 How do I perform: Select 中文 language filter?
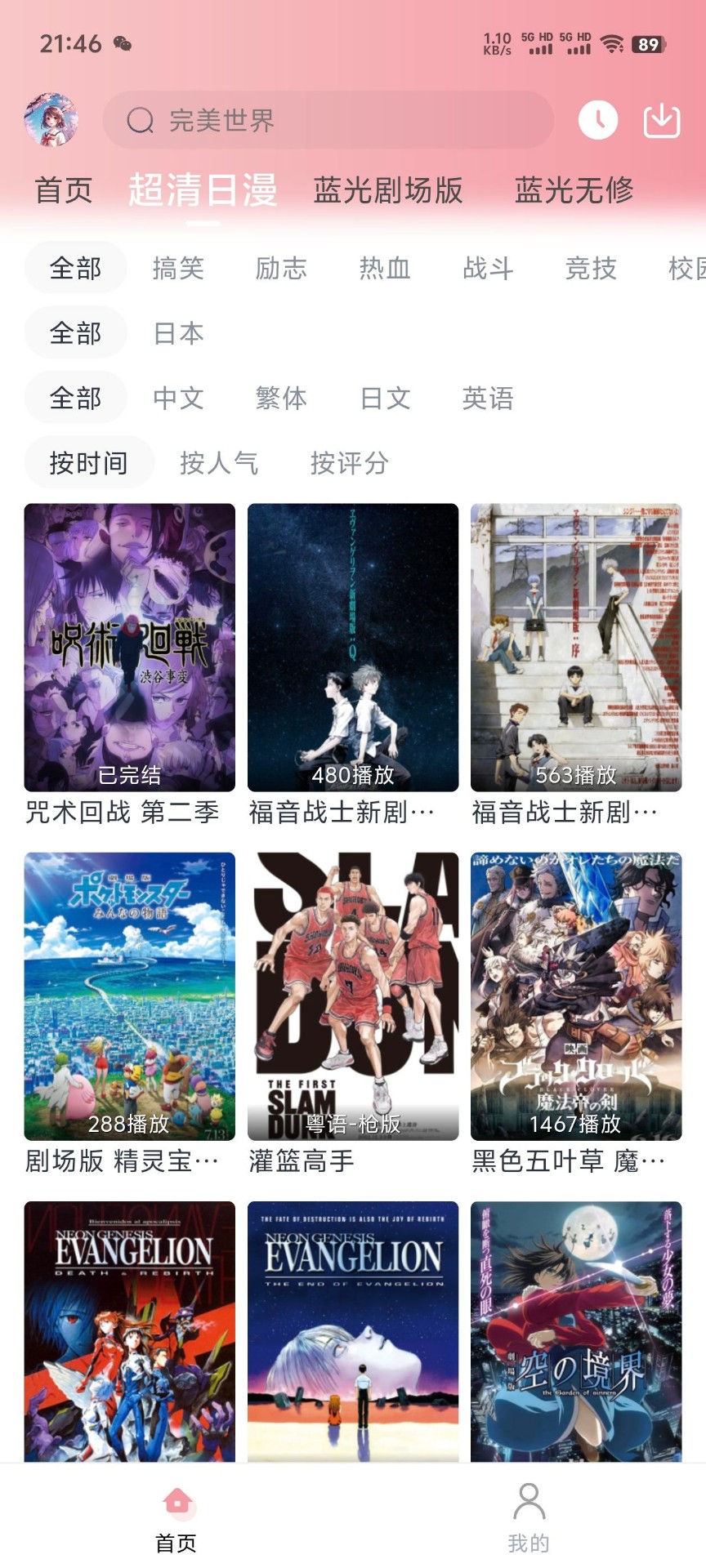[x=178, y=399]
